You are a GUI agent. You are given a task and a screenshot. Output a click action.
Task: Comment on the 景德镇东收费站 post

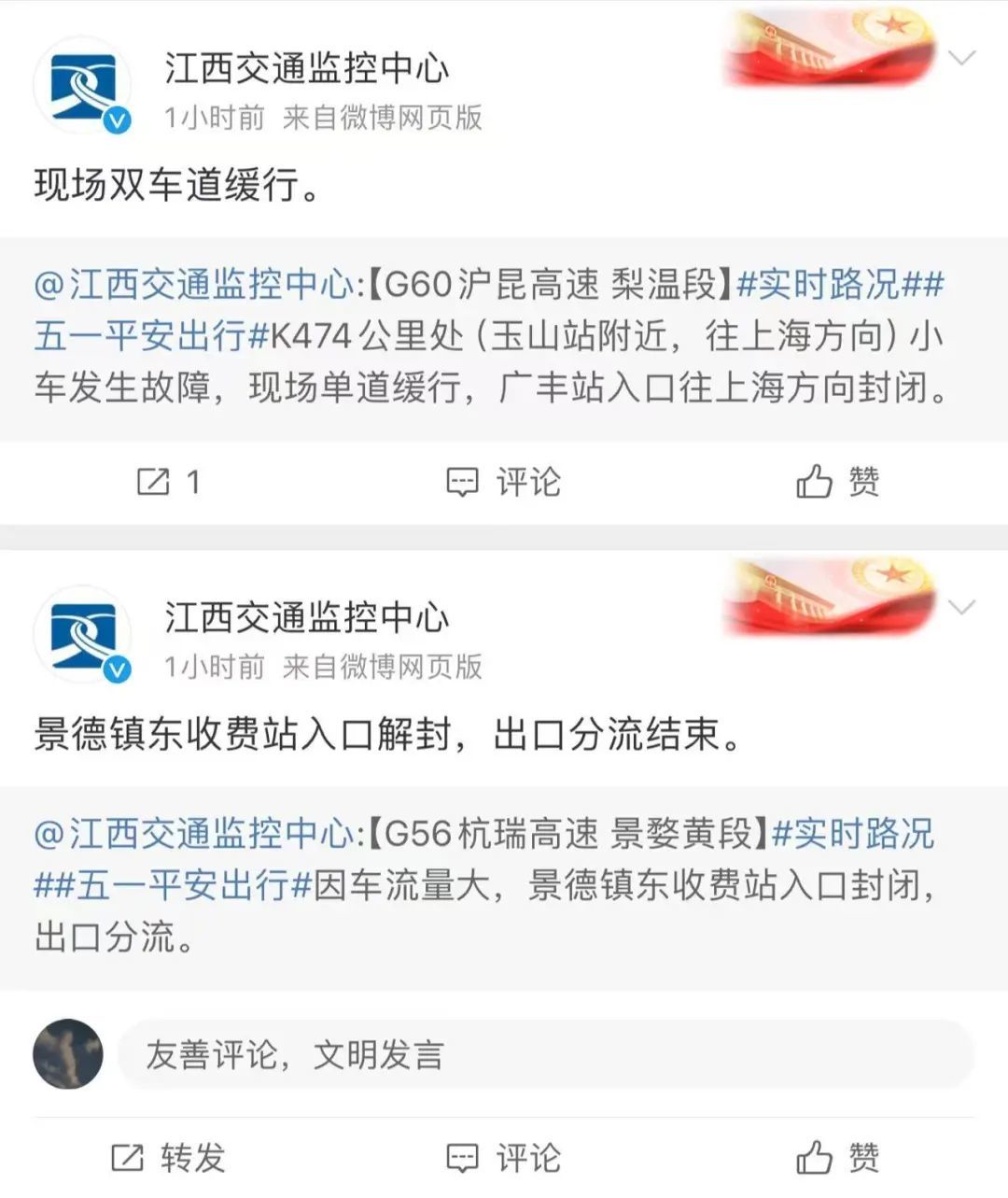(x=504, y=1158)
